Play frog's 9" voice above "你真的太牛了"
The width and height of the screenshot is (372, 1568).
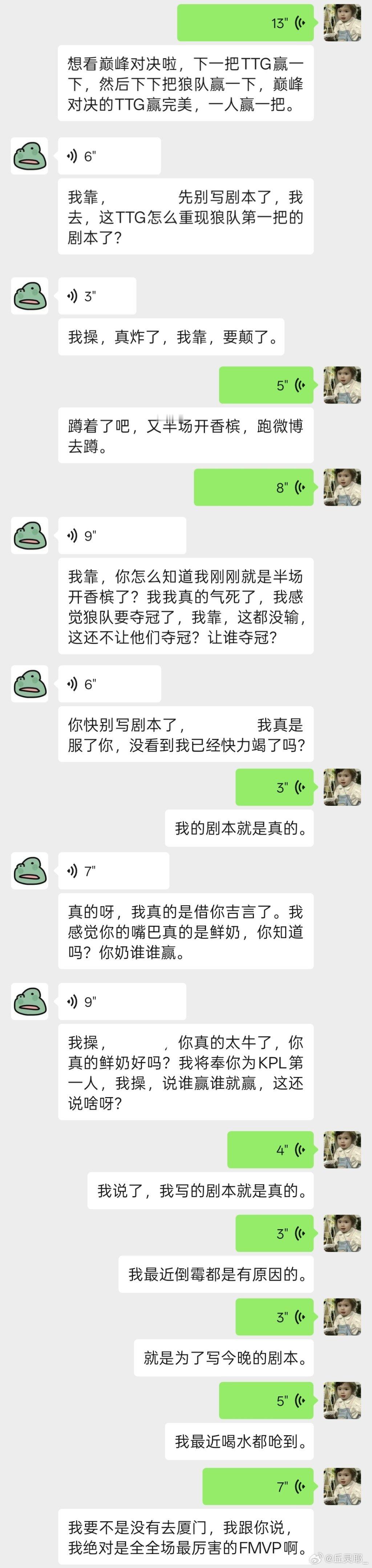122,1001
